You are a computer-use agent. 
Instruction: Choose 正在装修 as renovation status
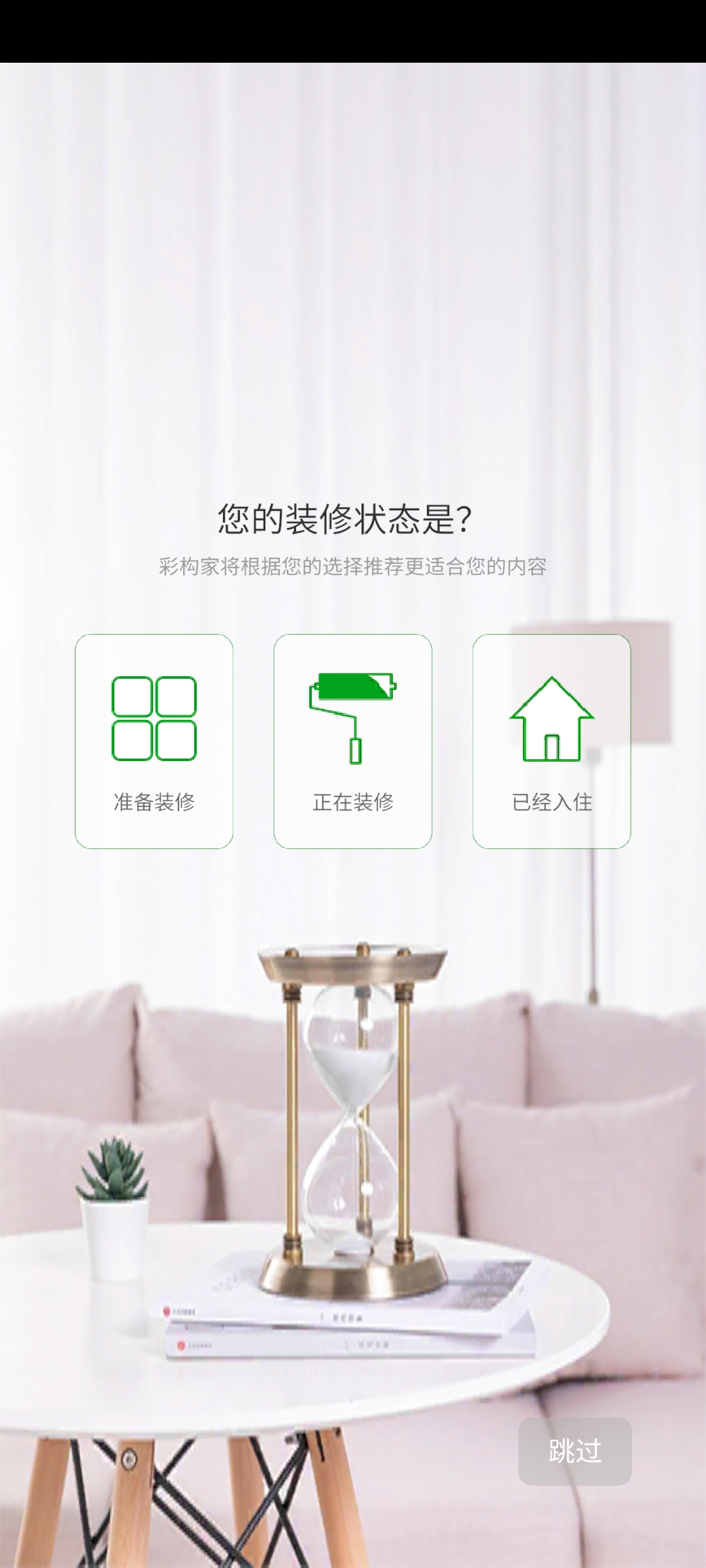point(353,741)
